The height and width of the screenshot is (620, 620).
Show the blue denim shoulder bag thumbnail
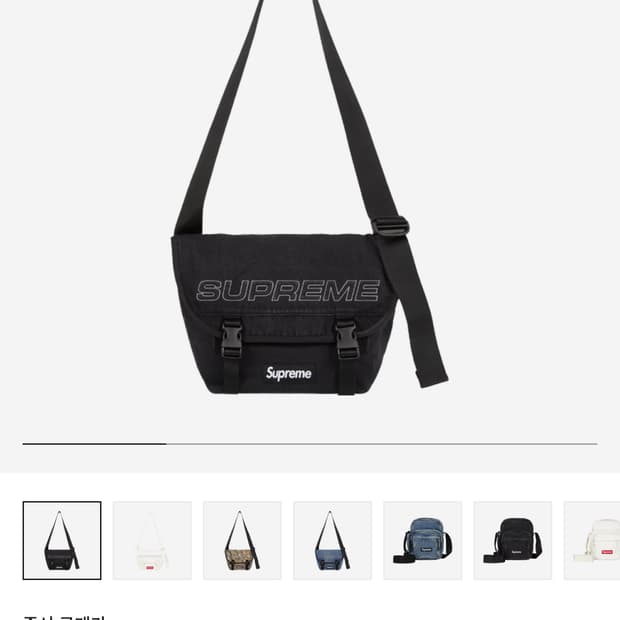(422, 541)
